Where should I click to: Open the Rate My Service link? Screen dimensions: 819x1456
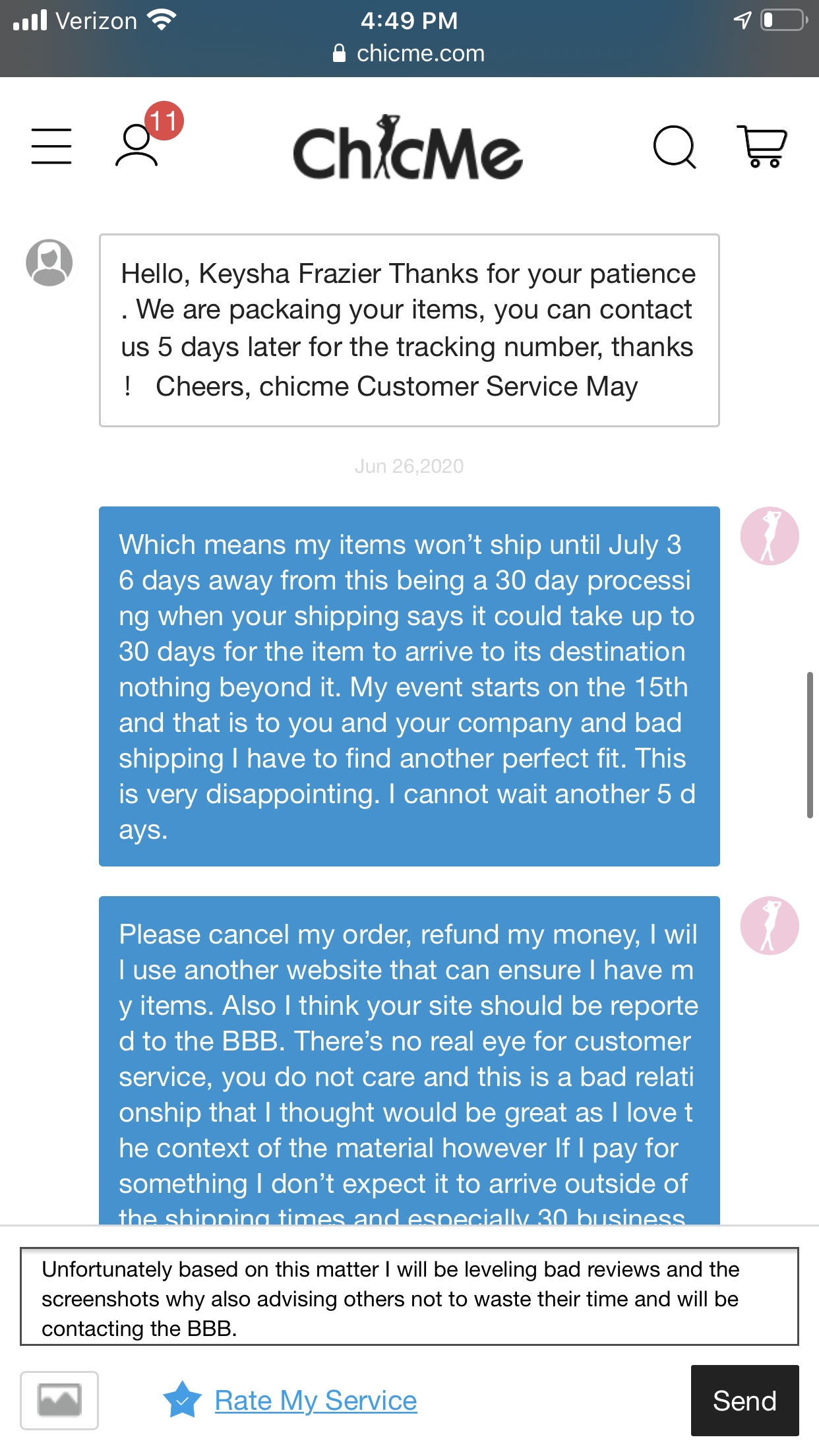pos(315,1401)
